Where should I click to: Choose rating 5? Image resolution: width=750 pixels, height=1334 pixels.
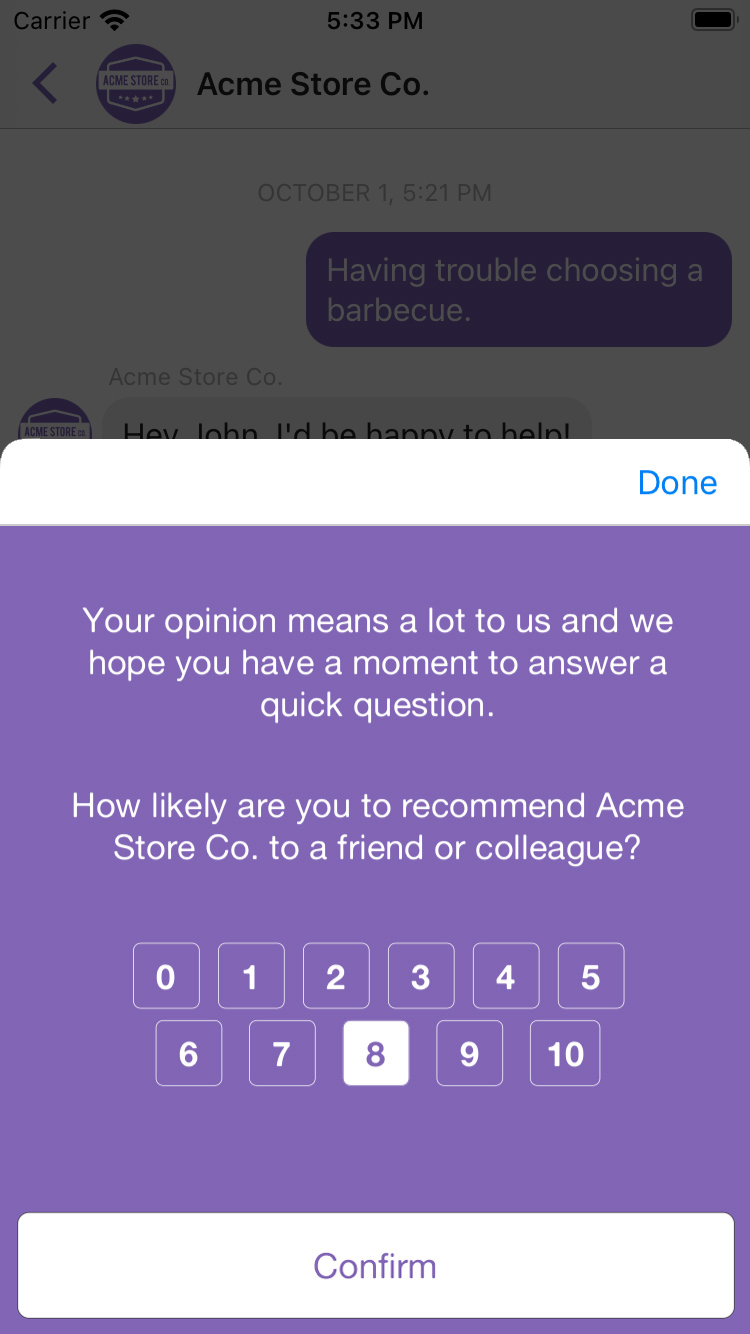click(591, 976)
